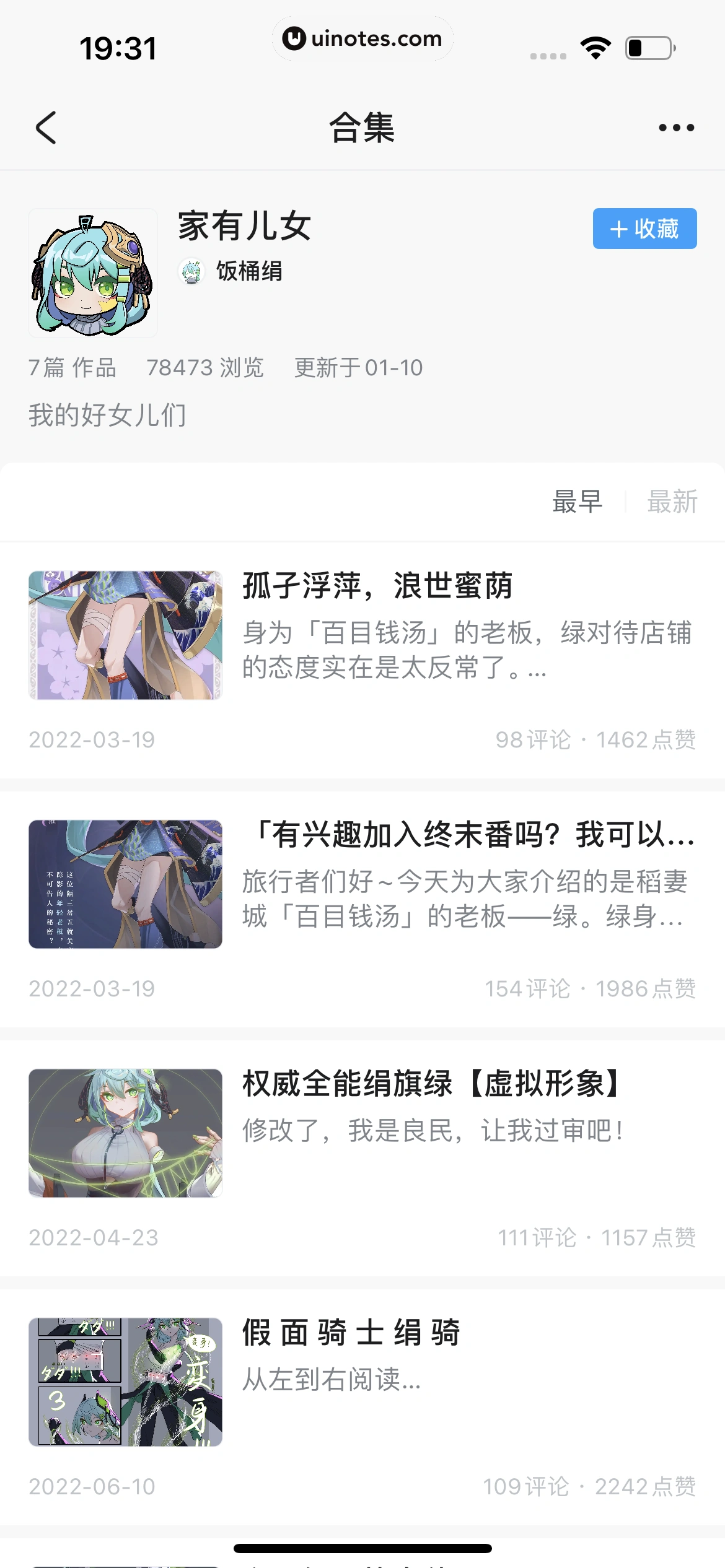Image resolution: width=725 pixels, height=1568 pixels.
Task: Go back using the back arrow
Action: 46,127
